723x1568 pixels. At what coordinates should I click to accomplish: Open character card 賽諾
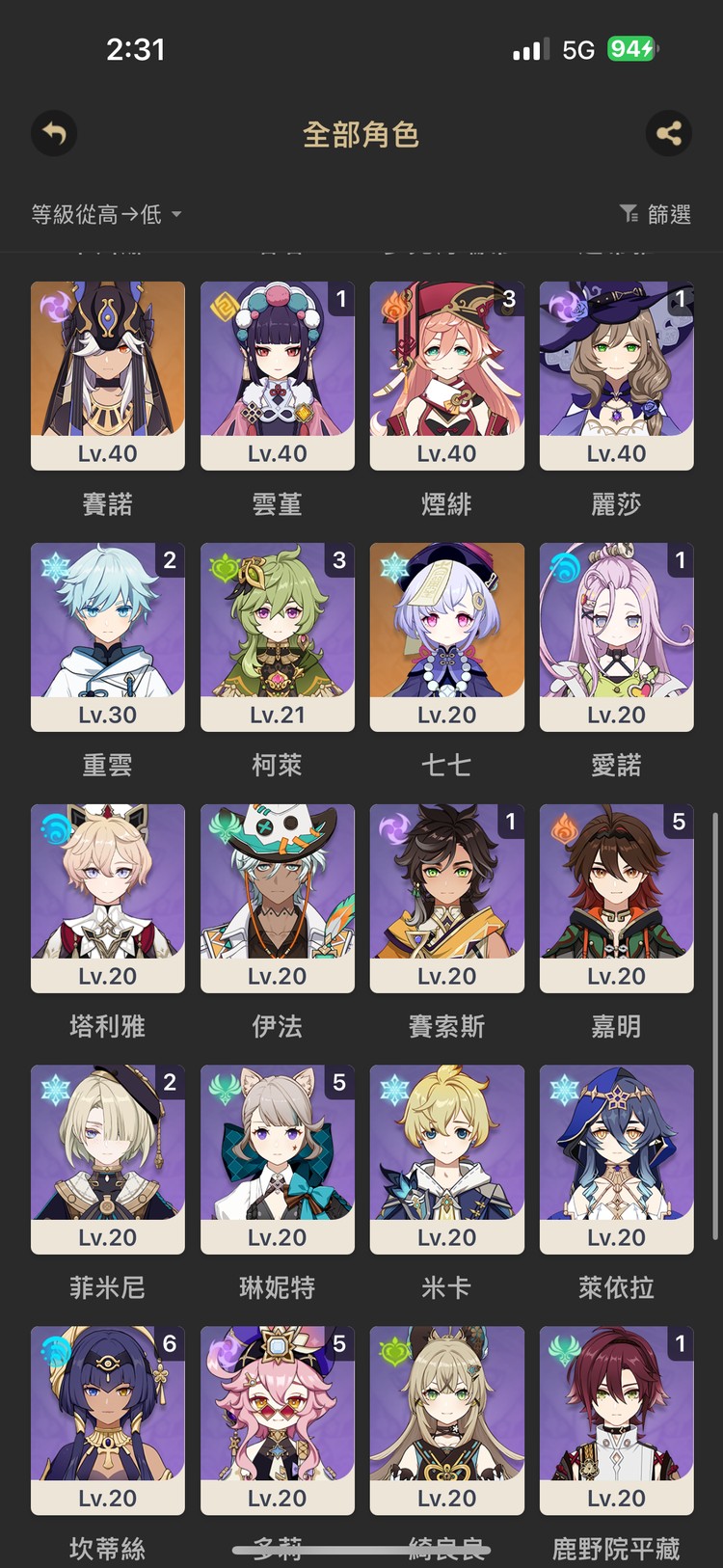108,376
